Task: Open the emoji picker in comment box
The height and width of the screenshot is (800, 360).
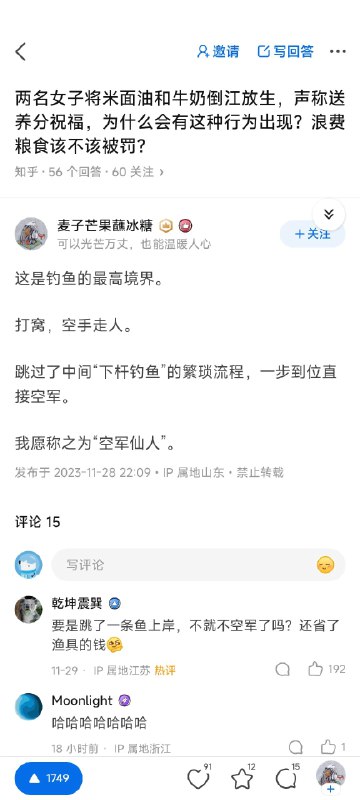Action: [325, 565]
